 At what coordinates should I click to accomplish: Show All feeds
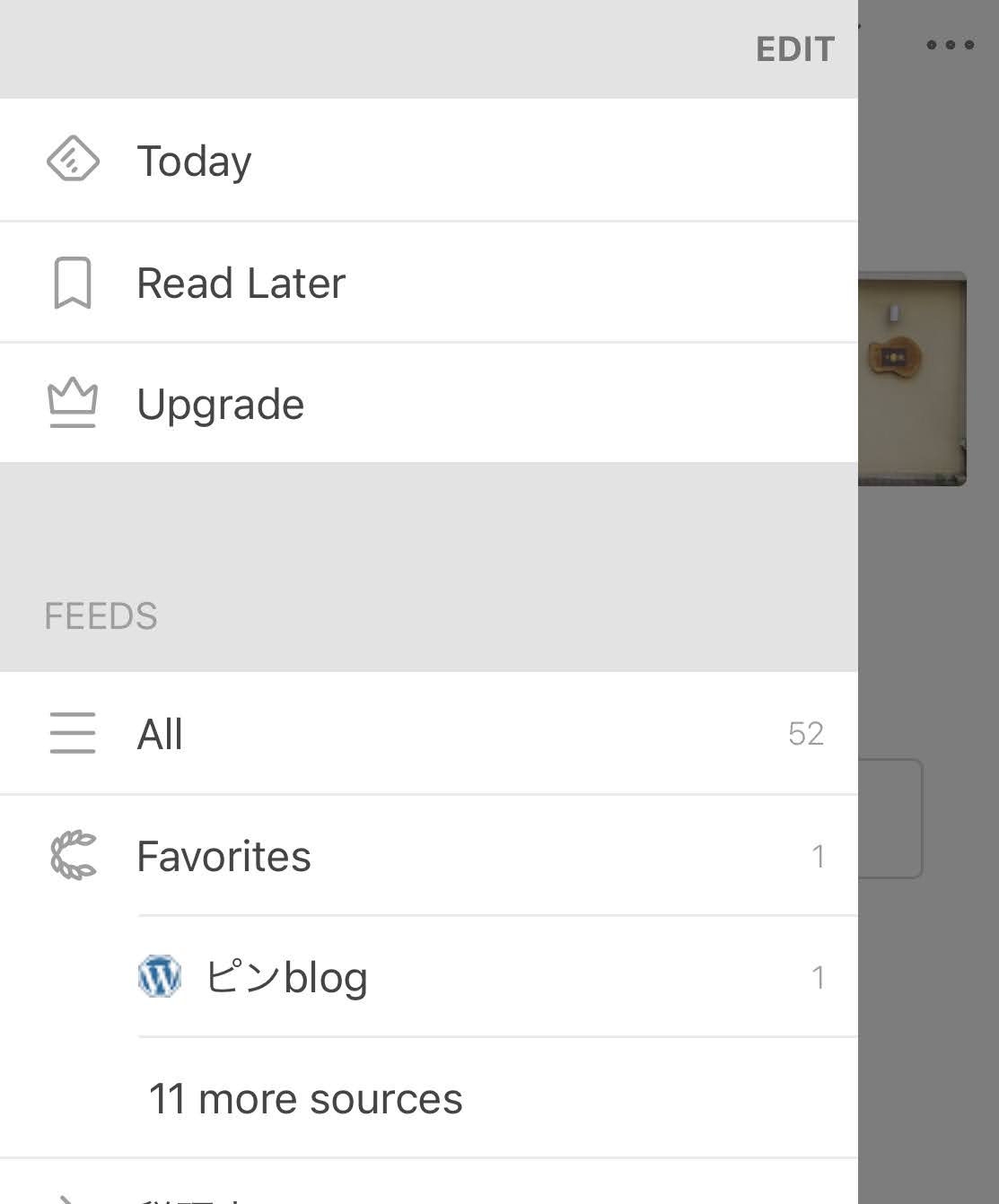160,735
